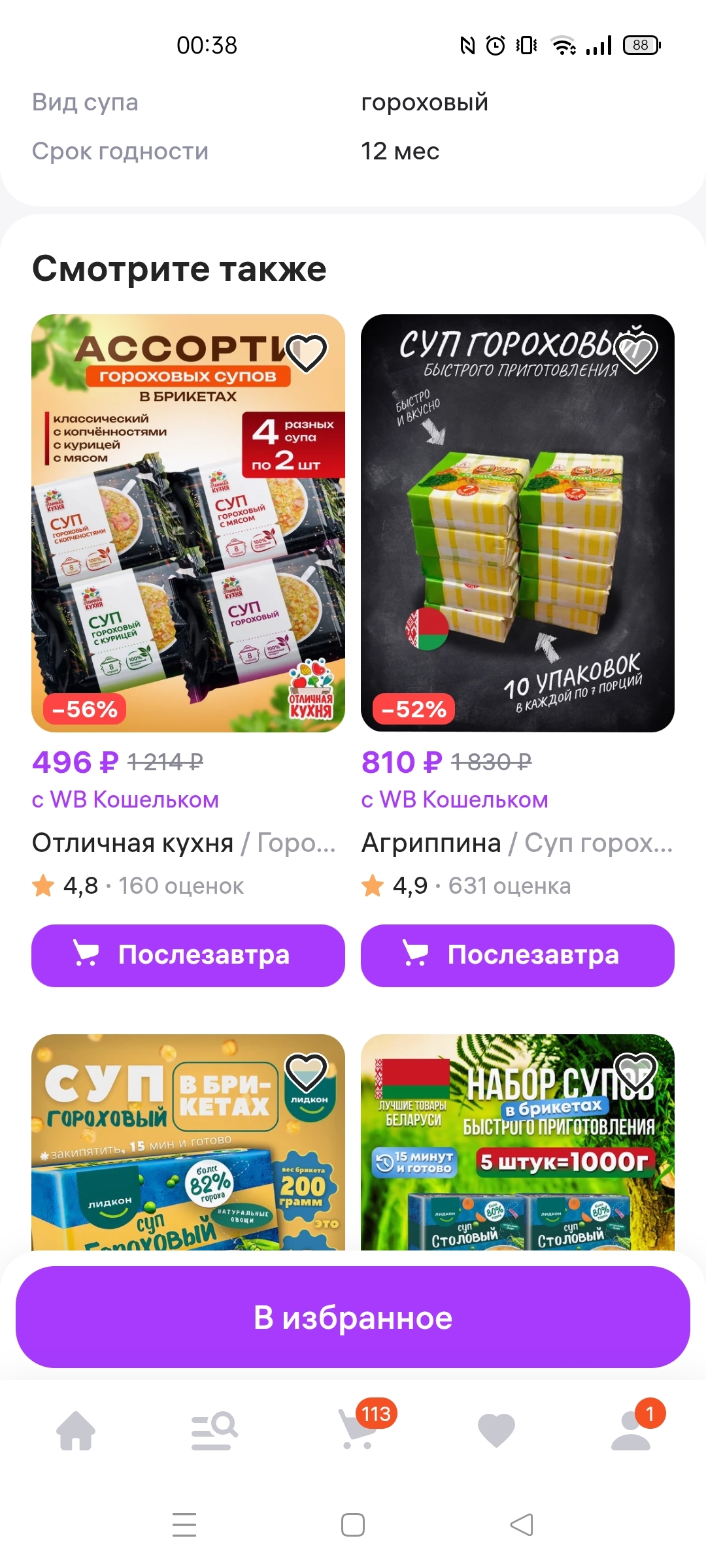Open the catalog search tab

pyautogui.click(x=214, y=1430)
